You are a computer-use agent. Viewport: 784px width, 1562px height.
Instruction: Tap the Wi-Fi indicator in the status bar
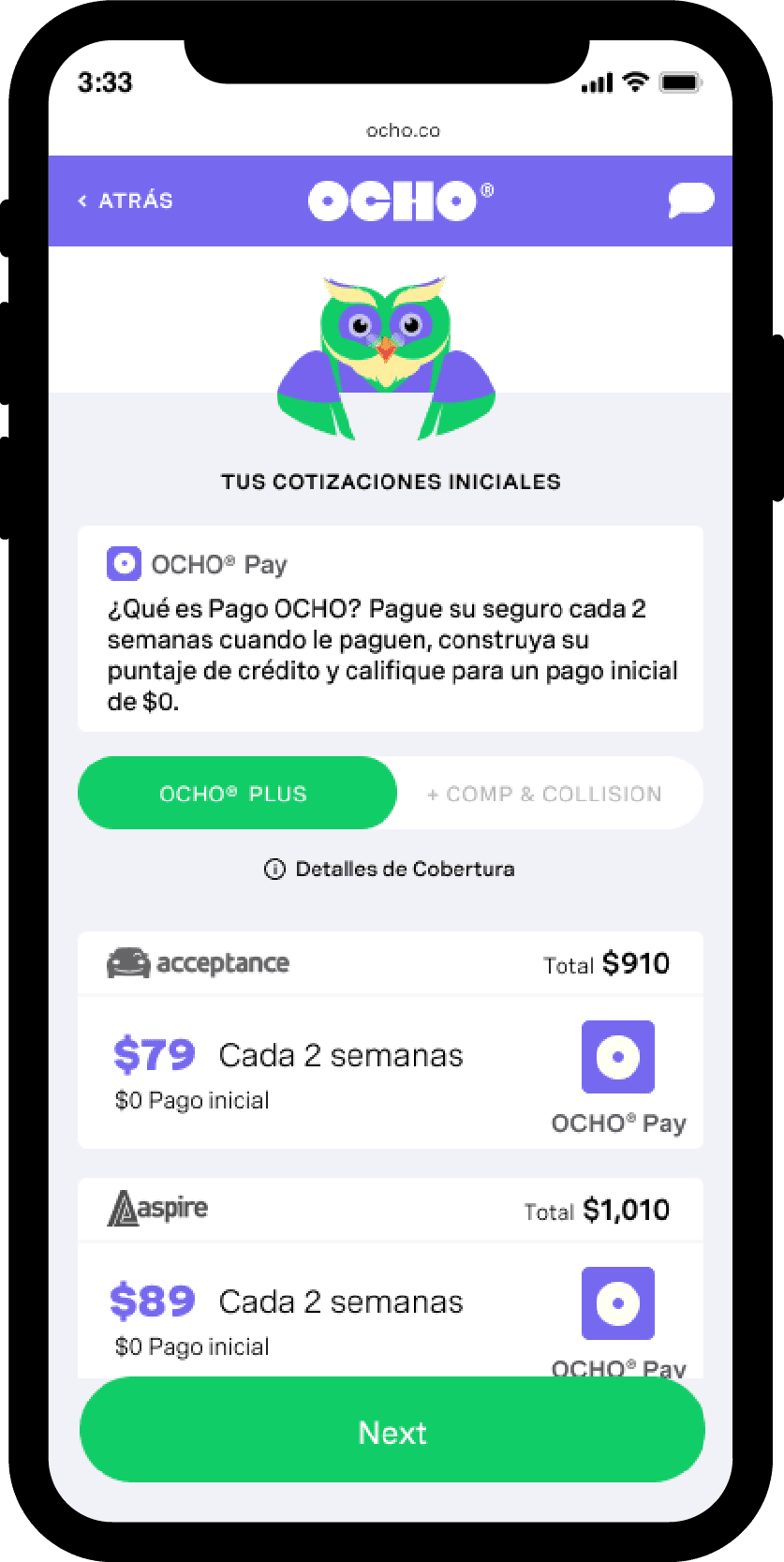tap(637, 82)
